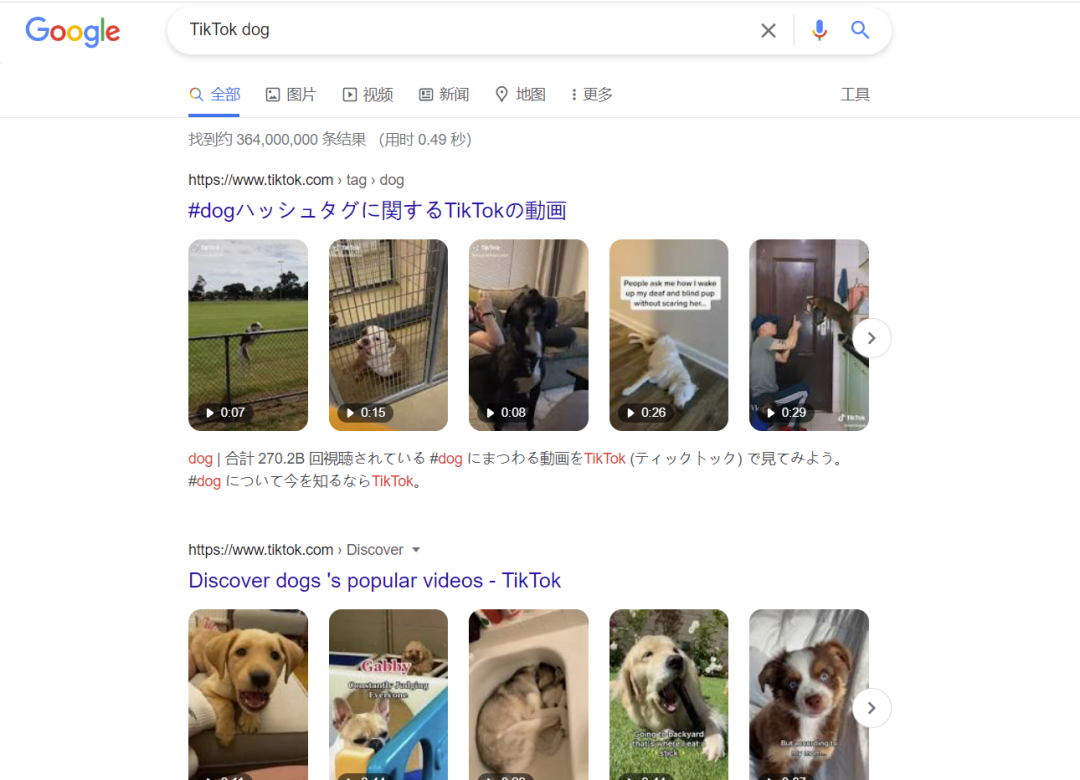Viewport: 1080px width, 780px height.
Task: Clear the search query text
Action: [768, 30]
